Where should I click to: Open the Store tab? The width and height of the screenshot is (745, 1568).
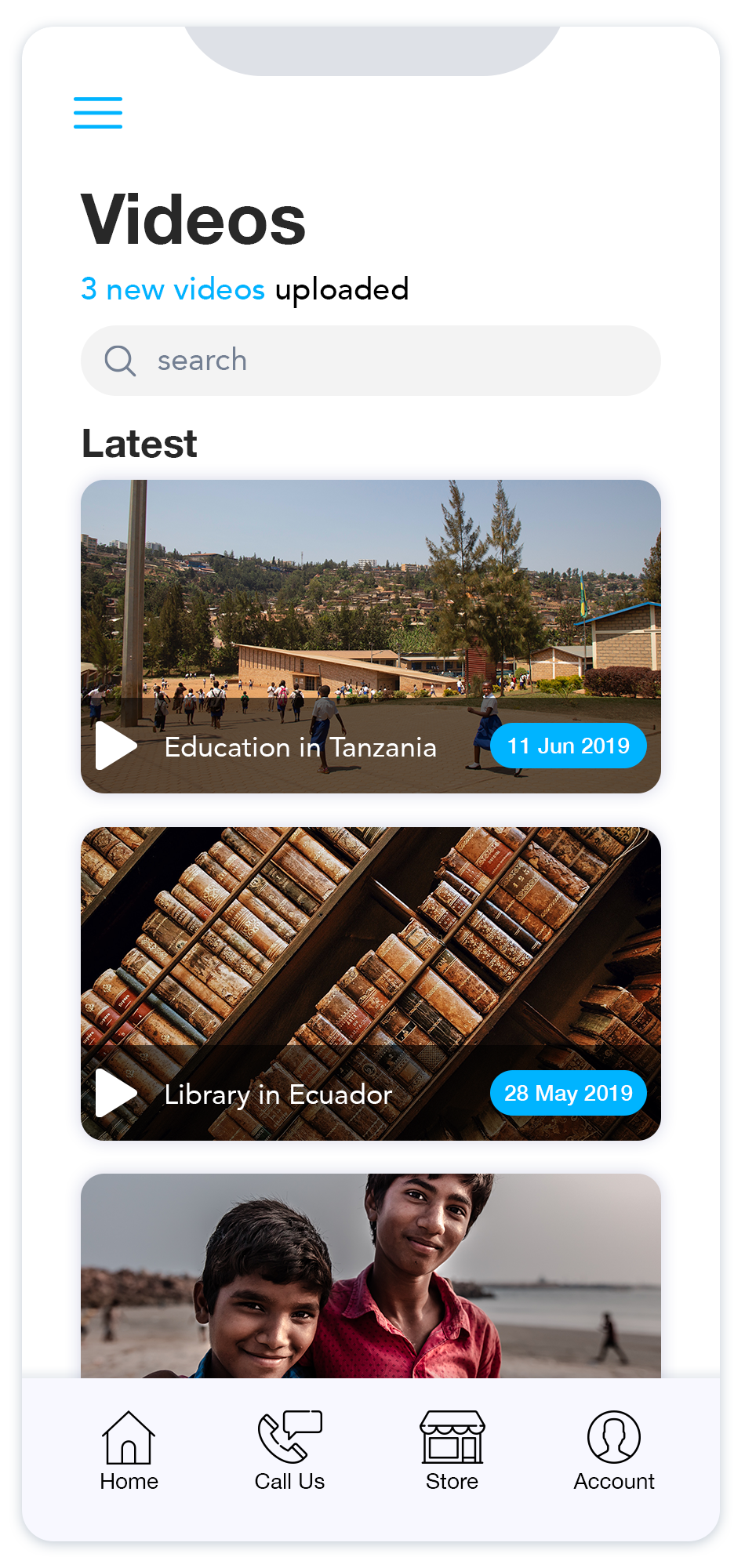point(452,1450)
